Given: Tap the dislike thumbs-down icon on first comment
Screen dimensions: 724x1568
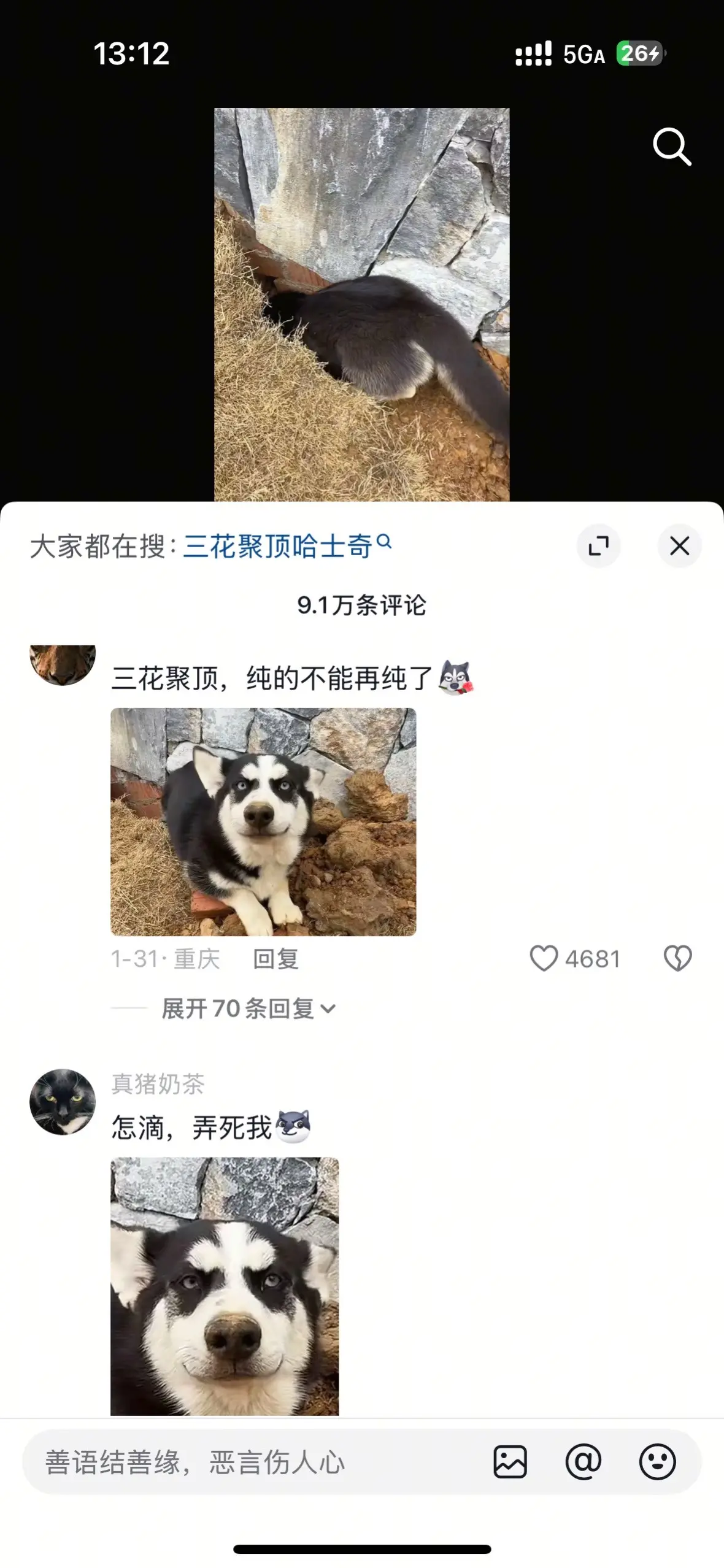Looking at the screenshot, I should click(x=677, y=959).
